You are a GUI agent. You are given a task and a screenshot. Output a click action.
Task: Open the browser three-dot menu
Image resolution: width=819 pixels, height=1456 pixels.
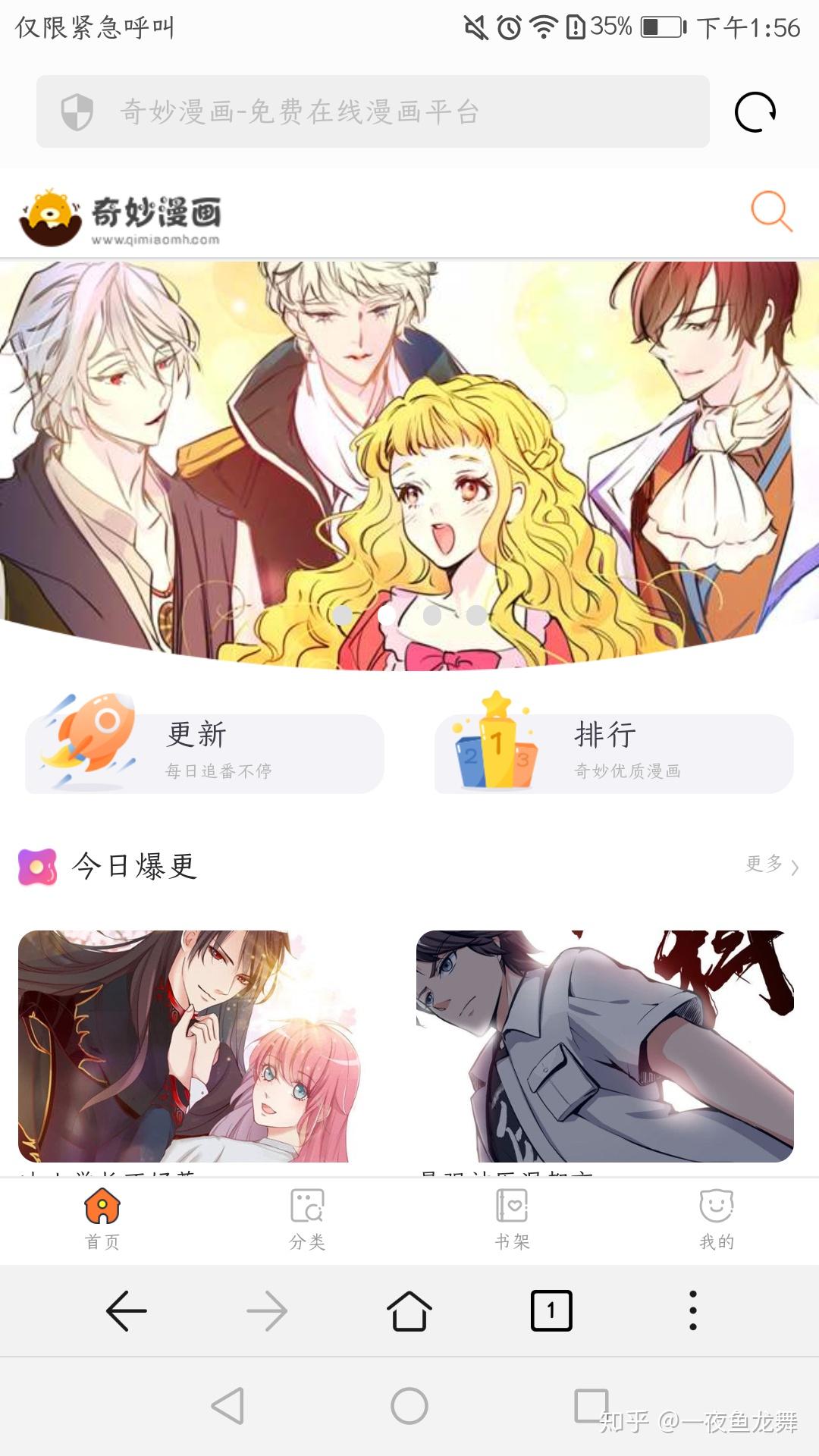pos(692,1310)
